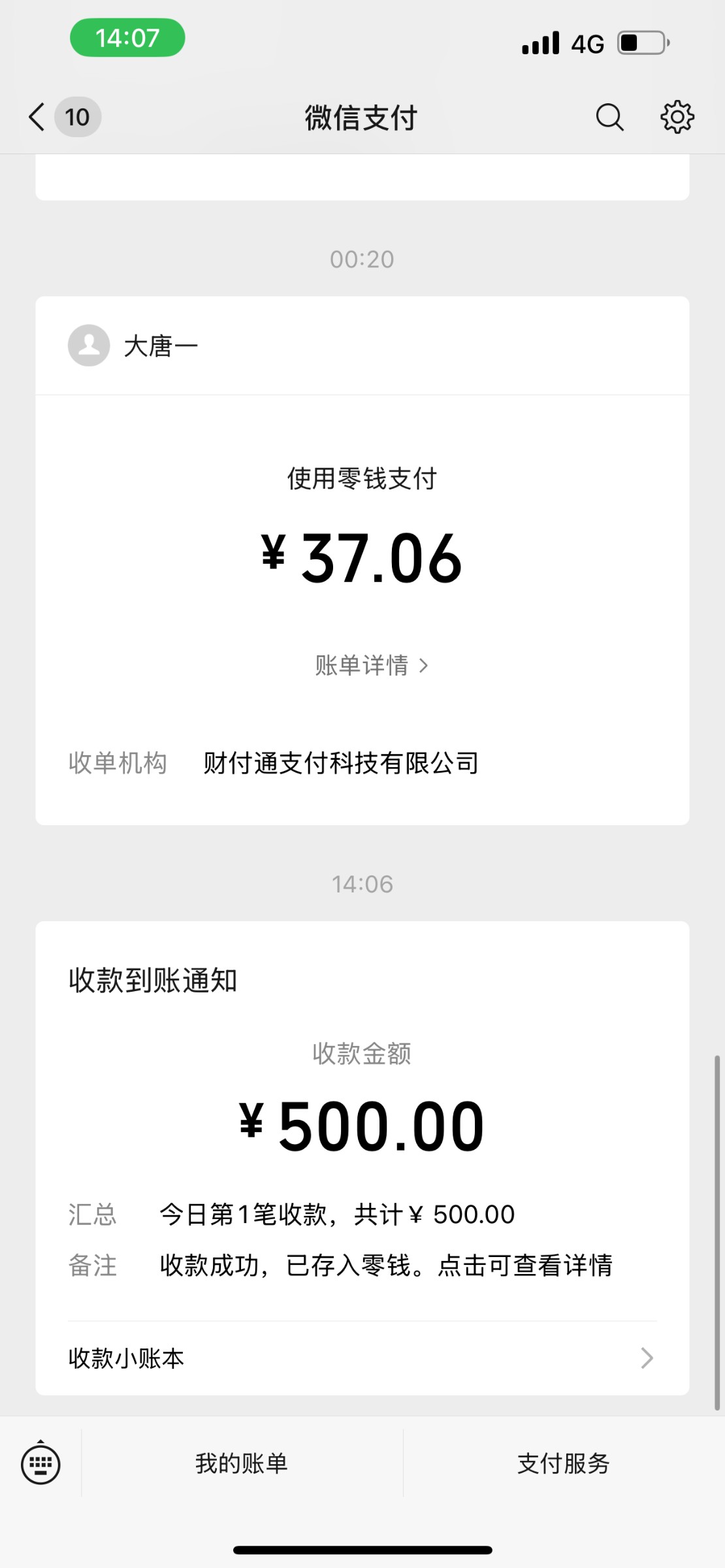Open 收款小账本

362,1358
